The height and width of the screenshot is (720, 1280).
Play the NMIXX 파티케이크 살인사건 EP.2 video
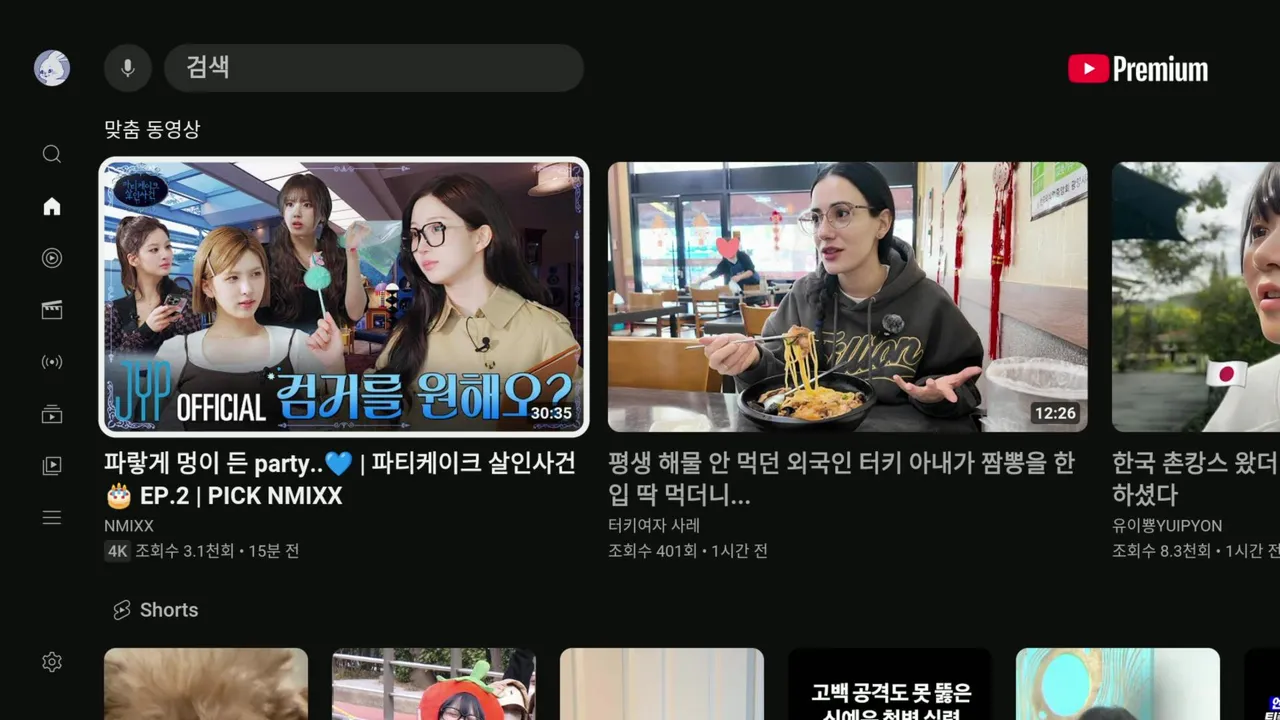tap(344, 297)
